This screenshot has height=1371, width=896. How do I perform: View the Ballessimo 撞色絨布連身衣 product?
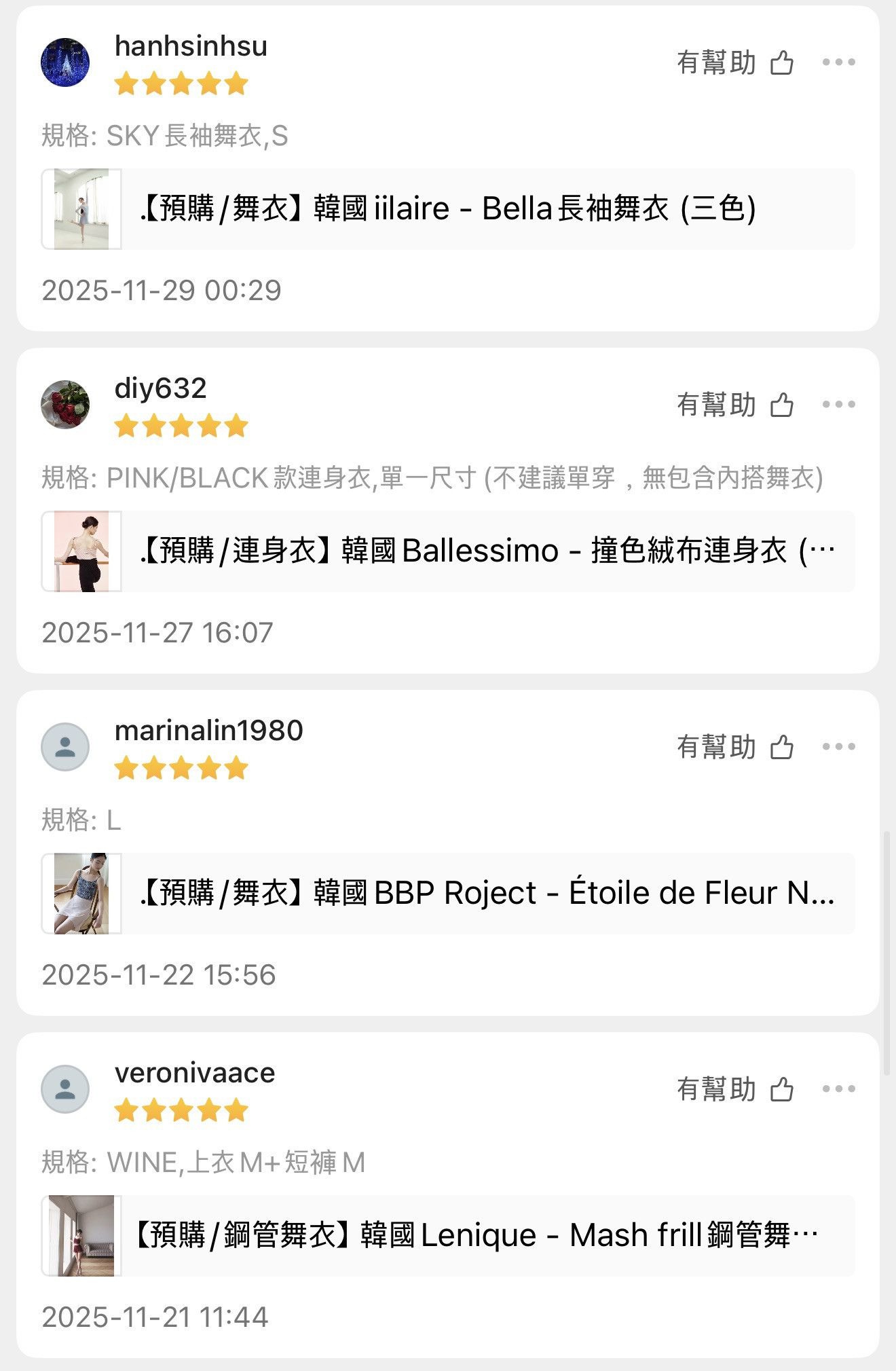tap(448, 551)
